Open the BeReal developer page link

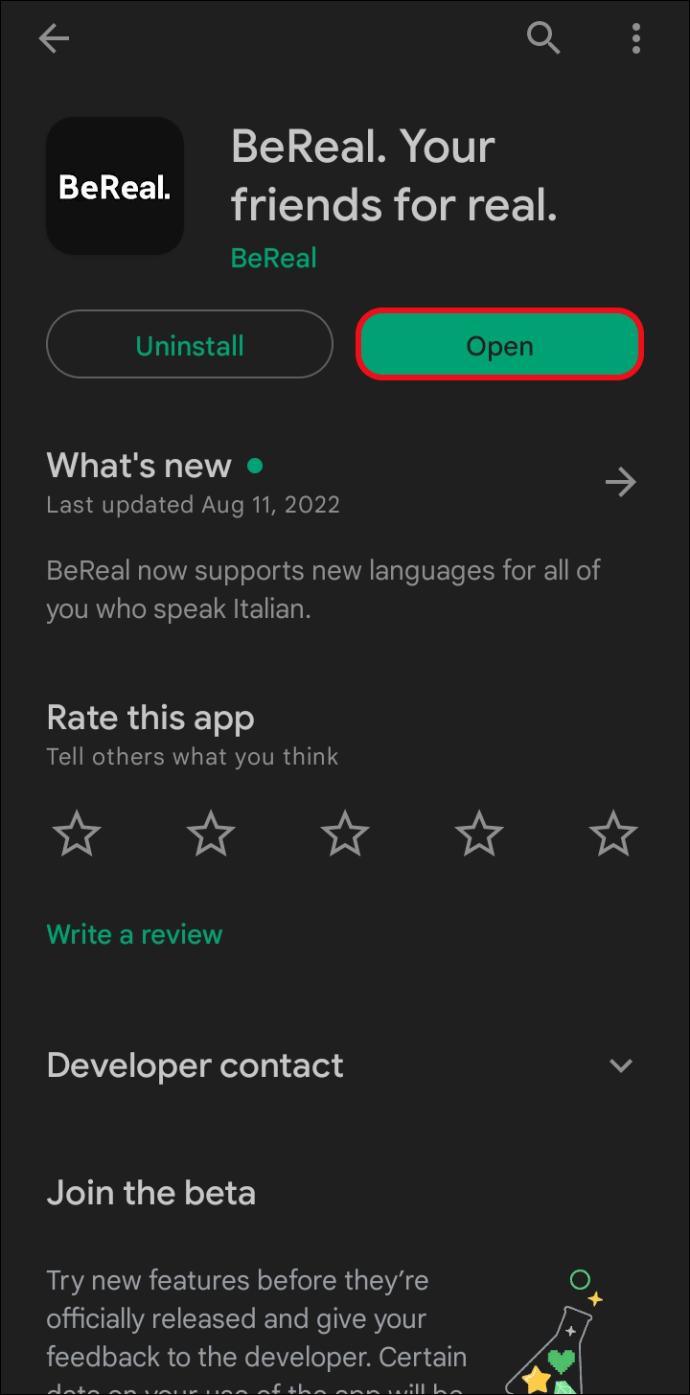pyautogui.click(x=273, y=258)
